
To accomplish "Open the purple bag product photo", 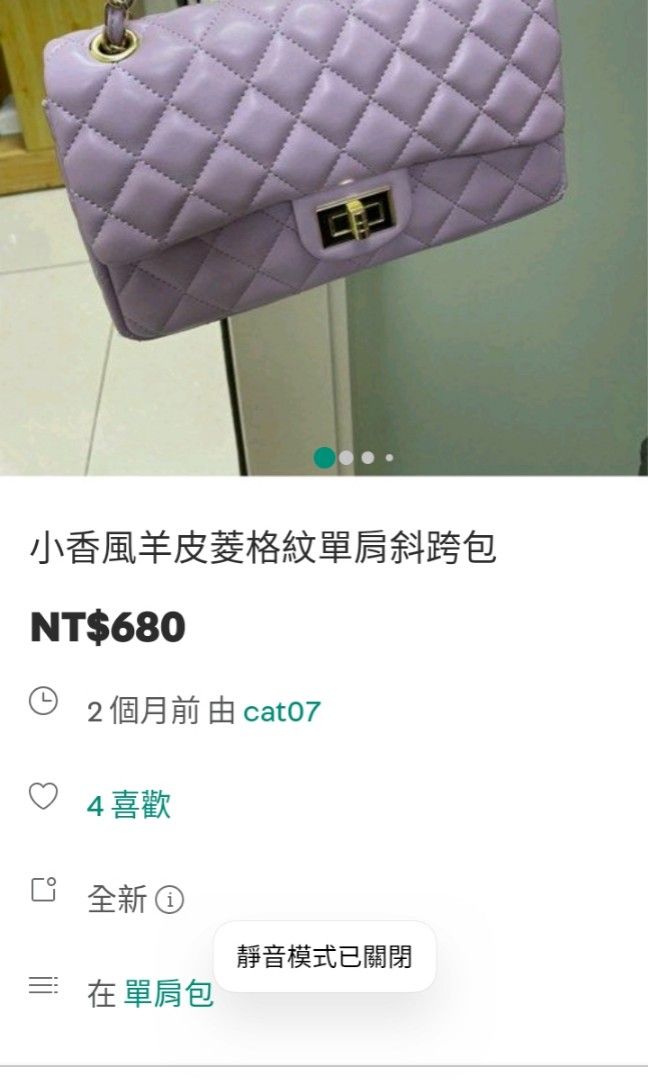I will [x=324, y=220].
